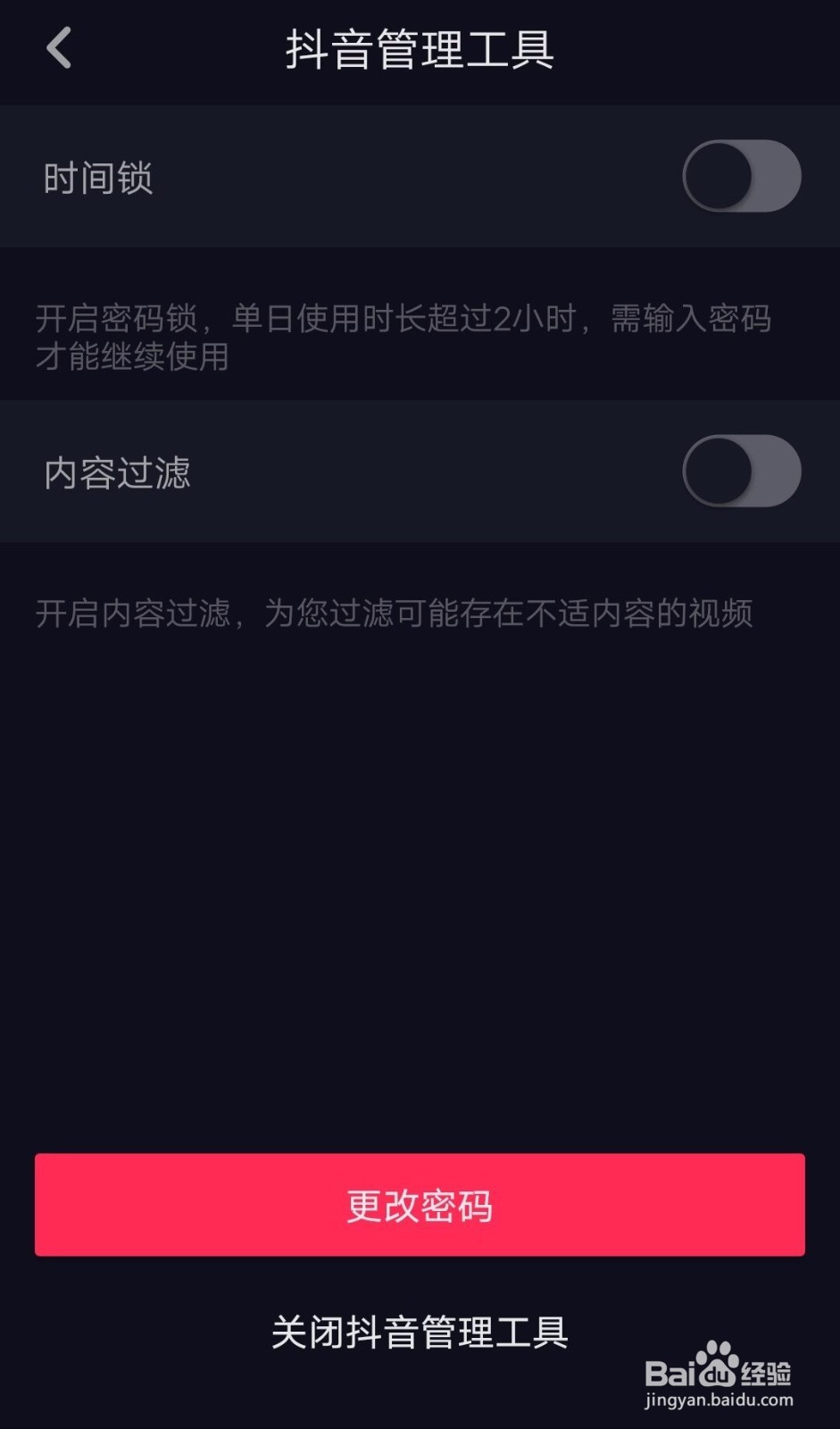The height and width of the screenshot is (1429, 840).
Task: Click the red change password bar
Action: [420, 1205]
